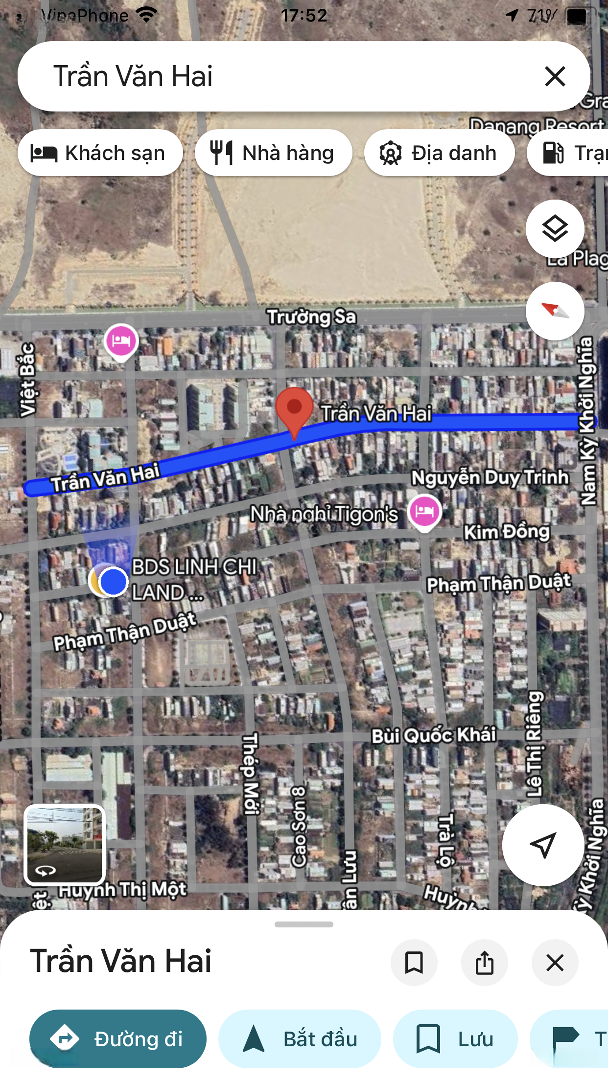608x1080 pixels.
Task: Open the pink hotel marker near Trường Sa
Action: [x=121, y=341]
